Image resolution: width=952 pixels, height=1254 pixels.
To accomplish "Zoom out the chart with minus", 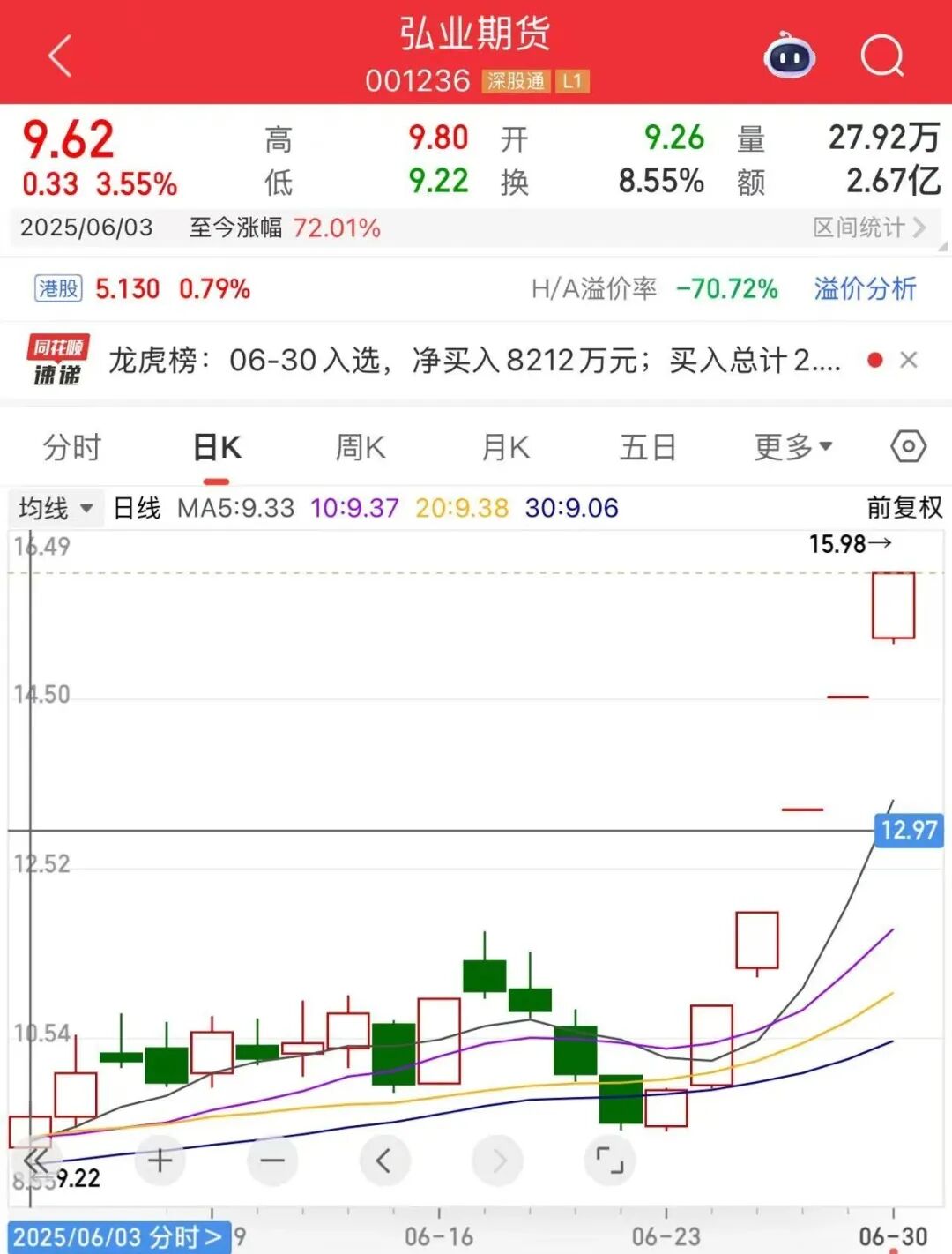I will click(272, 1161).
